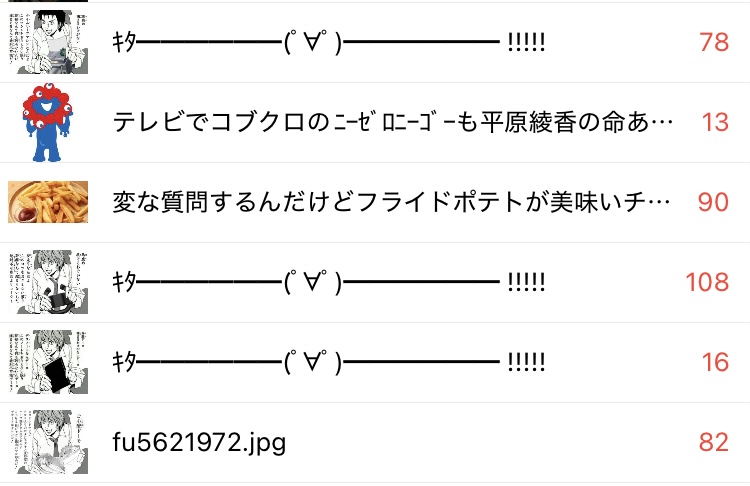This screenshot has height=486, width=750.
Task: Open the fu5621972.jpg thread
Action: point(200,443)
